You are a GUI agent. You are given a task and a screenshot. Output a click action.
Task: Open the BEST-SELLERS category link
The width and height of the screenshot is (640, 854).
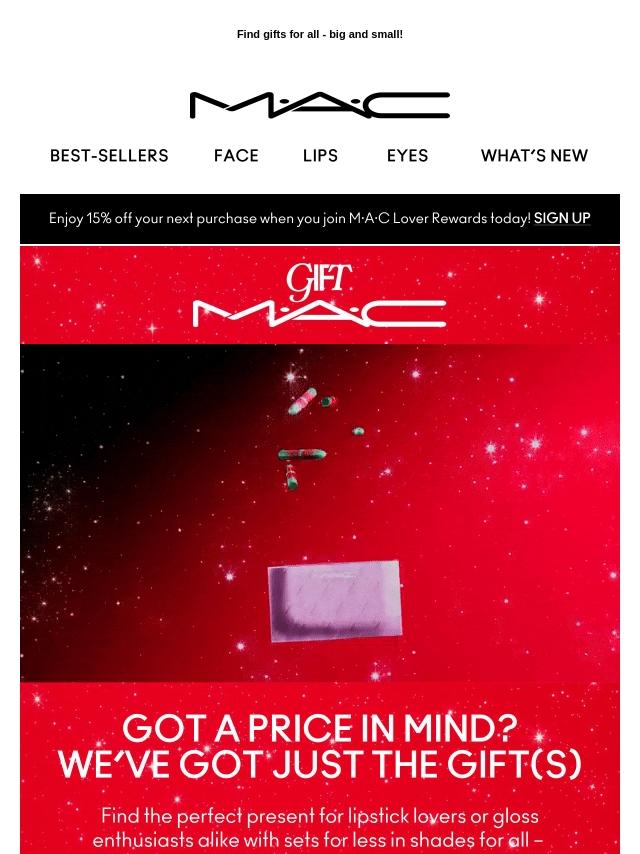click(109, 156)
